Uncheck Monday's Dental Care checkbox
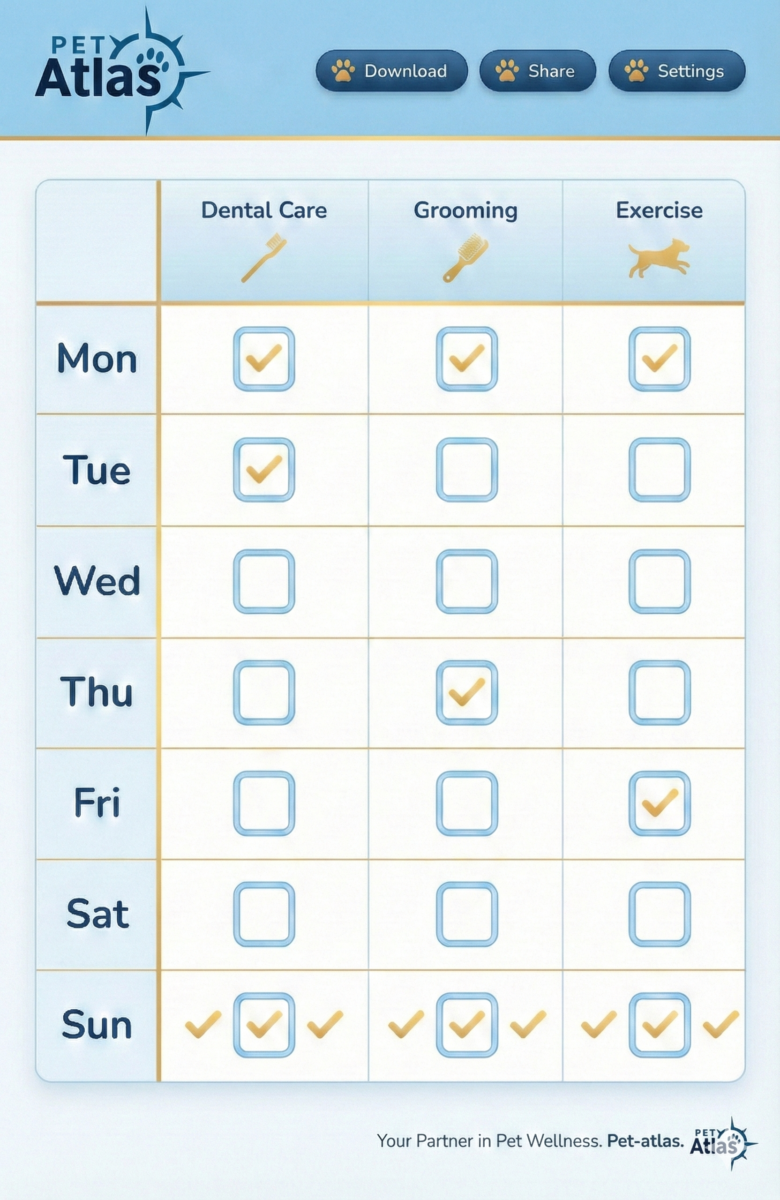This screenshot has height=1200, width=780. click(264, 358)
